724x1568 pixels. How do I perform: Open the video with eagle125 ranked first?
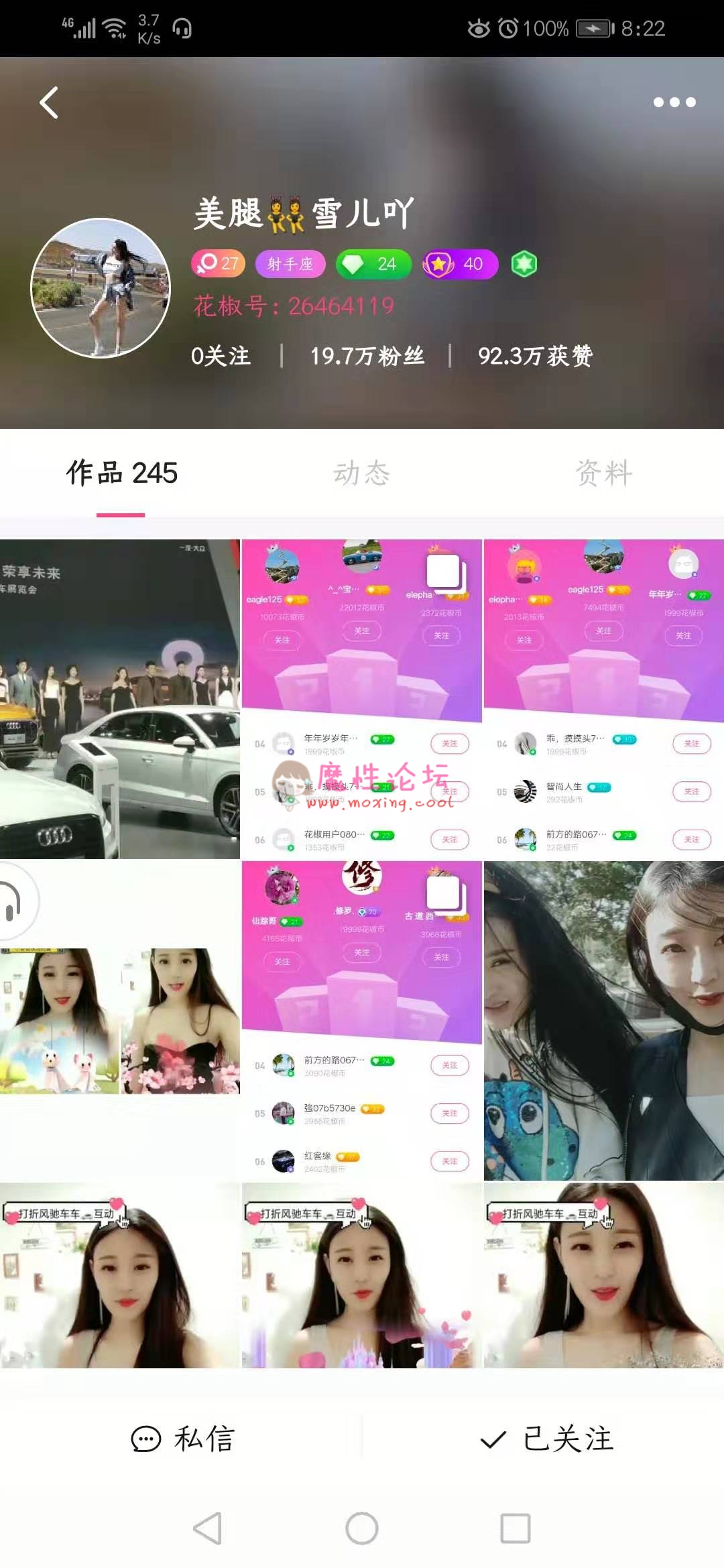[x=361, y=699]
